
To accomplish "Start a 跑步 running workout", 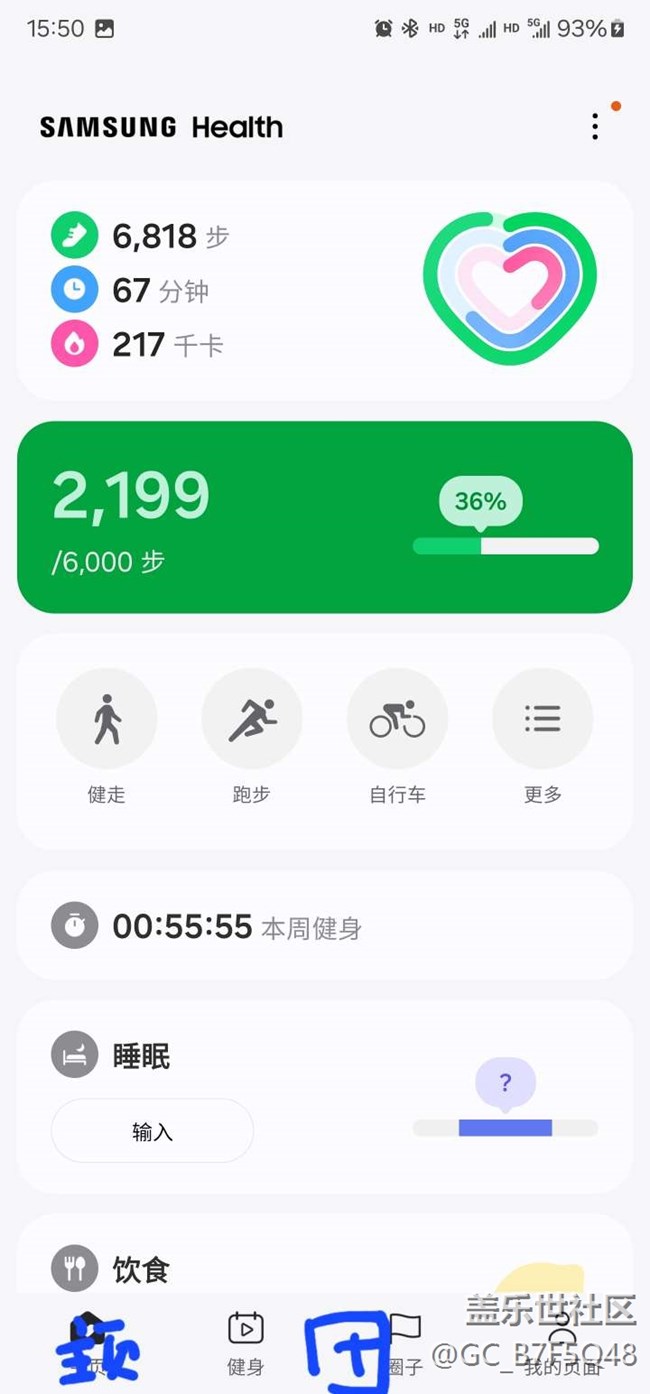I will coord(252,719).
